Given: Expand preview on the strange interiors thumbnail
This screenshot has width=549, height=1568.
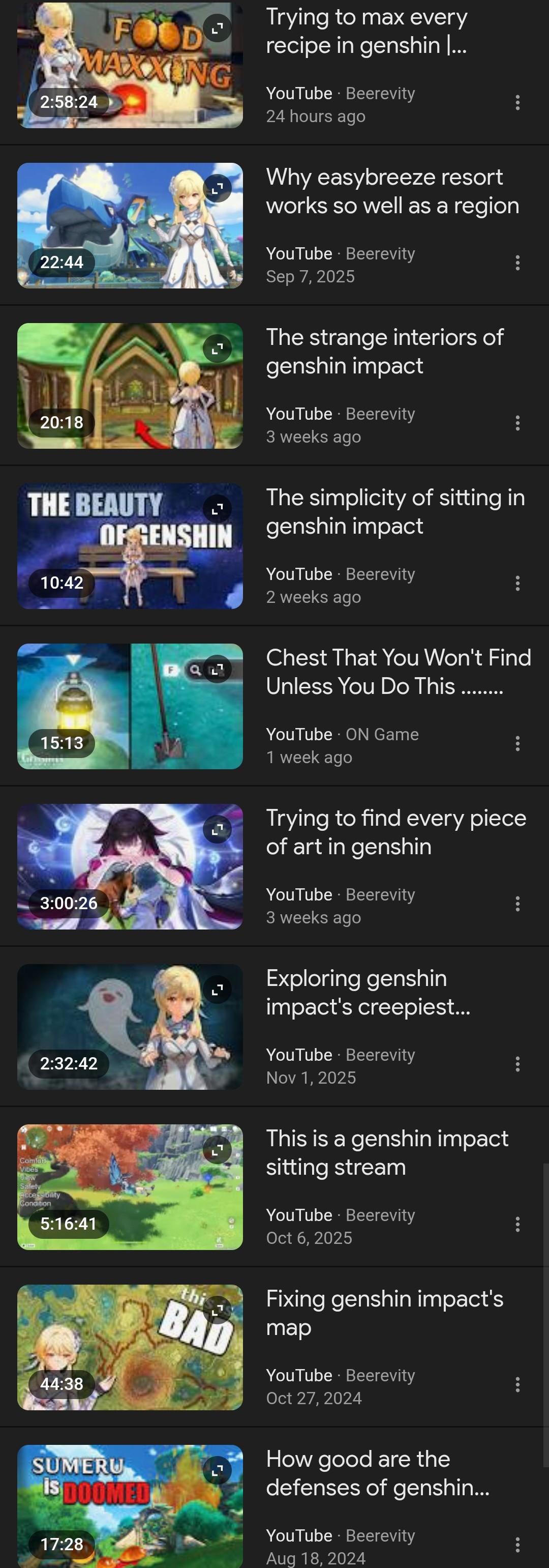Looking at the screenshot, I should click(x=217, y=349).
